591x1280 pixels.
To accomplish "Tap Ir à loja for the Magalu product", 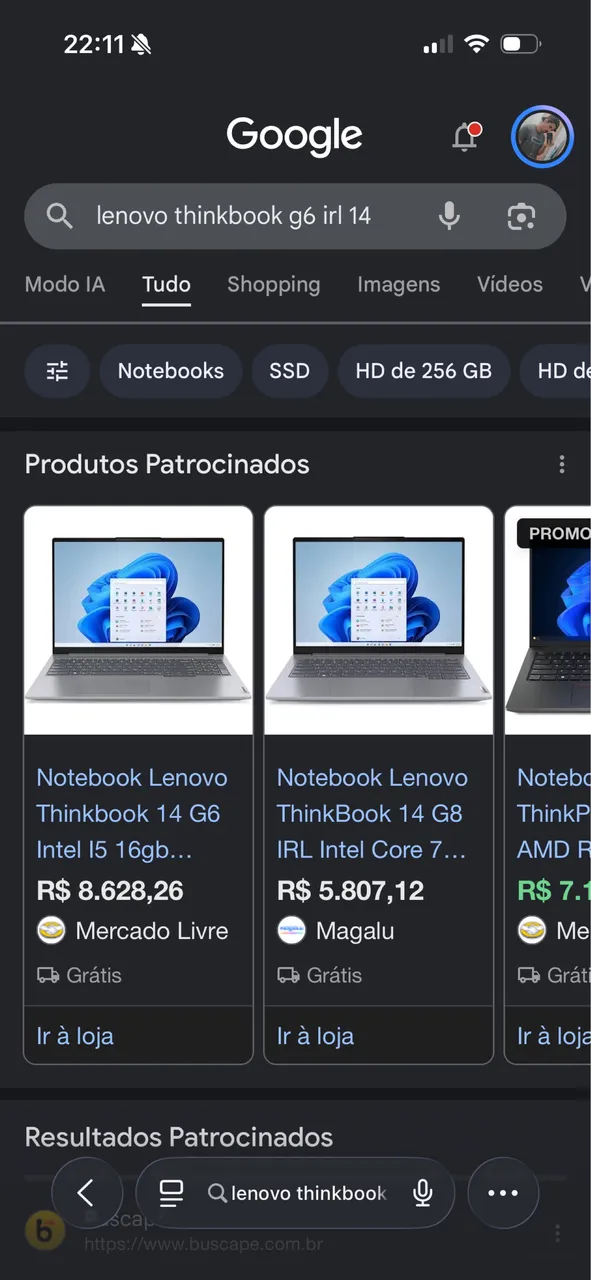I will [x=316, y=1036].
